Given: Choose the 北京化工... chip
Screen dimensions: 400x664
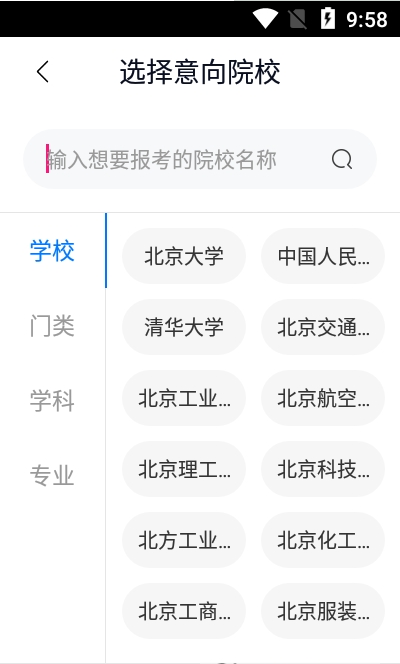Looking at the screenshot, I should point(323,540).
